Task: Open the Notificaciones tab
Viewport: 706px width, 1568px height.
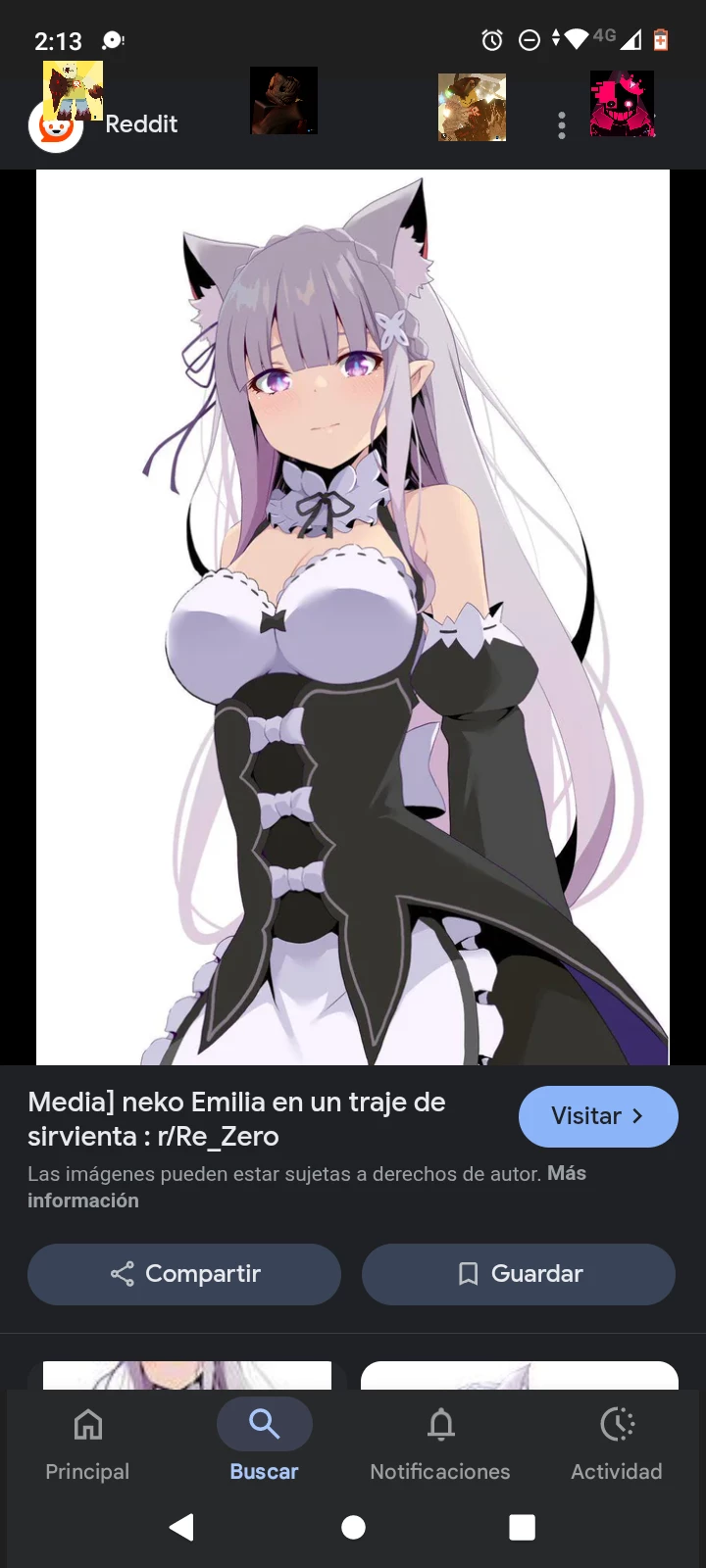Action: (440, 1443)
